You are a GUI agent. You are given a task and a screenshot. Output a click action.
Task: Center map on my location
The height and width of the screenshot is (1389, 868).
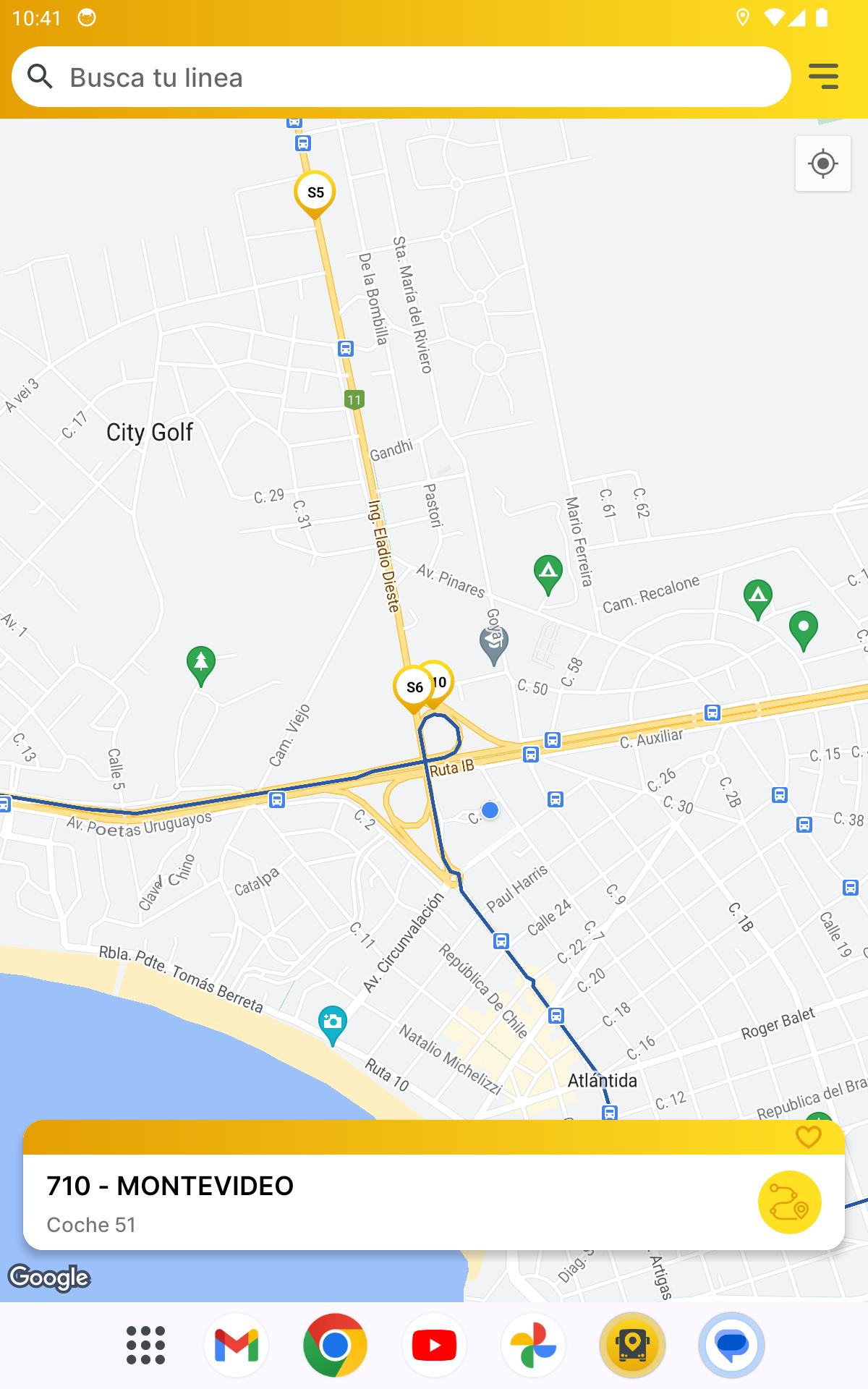coord(823,163)
